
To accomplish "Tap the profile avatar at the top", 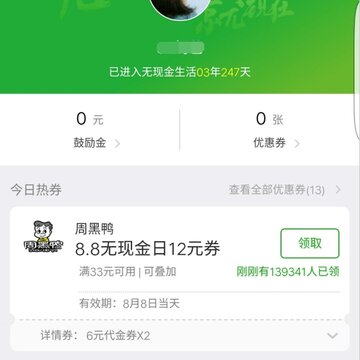I will pos(180,8).
